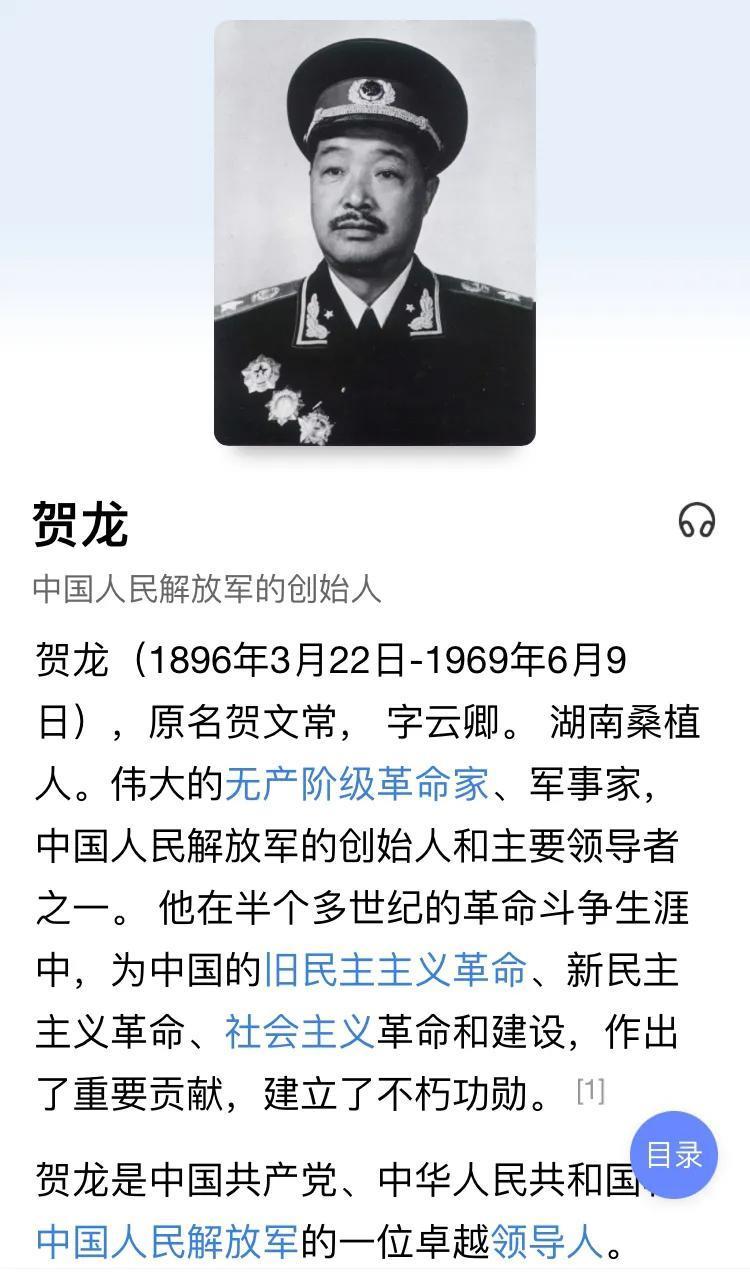Open the 无产阶级革命家 link
Viewport: 750px width, 1272px height.
point(357,784)
